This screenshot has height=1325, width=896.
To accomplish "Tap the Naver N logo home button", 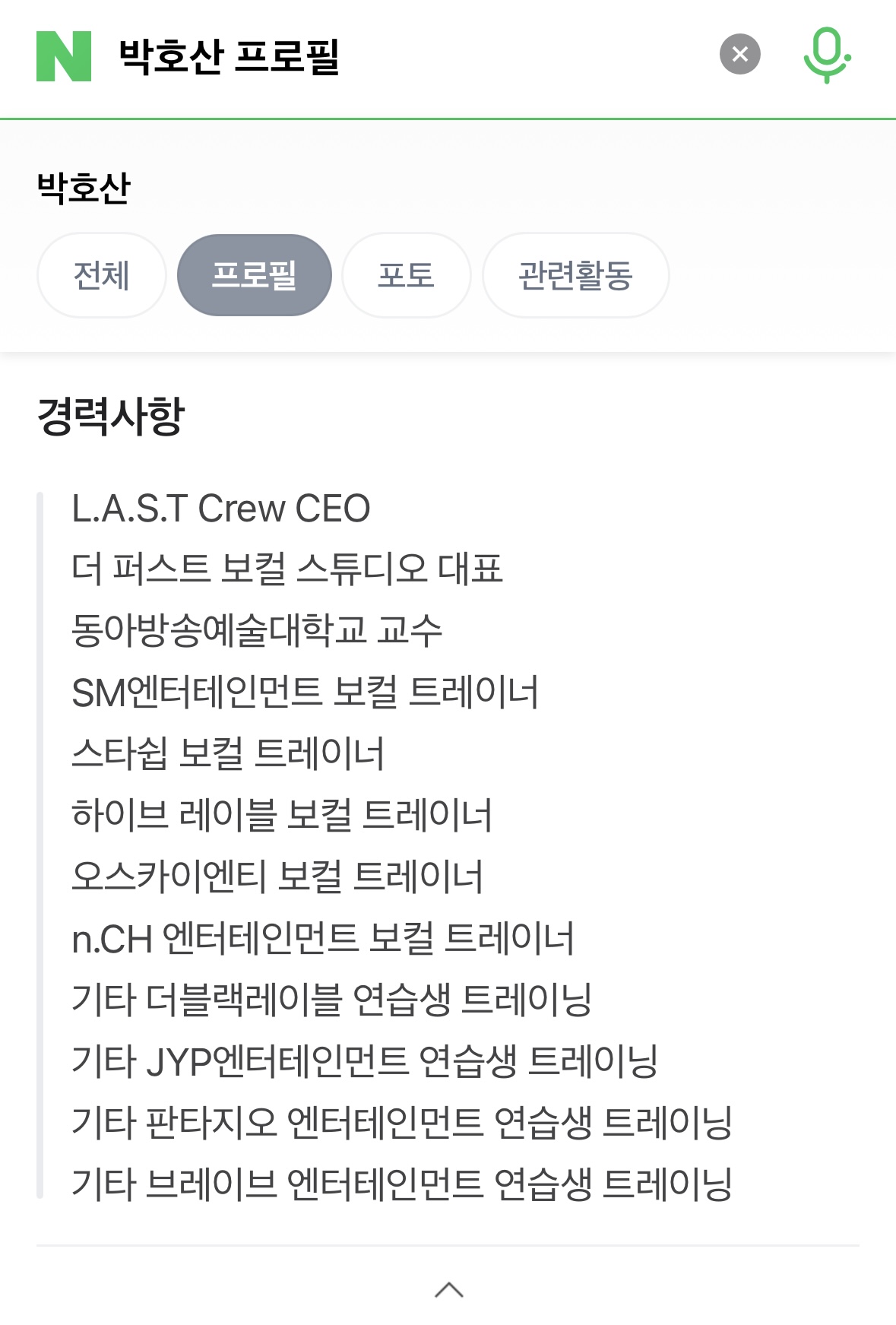I will 64,56.
